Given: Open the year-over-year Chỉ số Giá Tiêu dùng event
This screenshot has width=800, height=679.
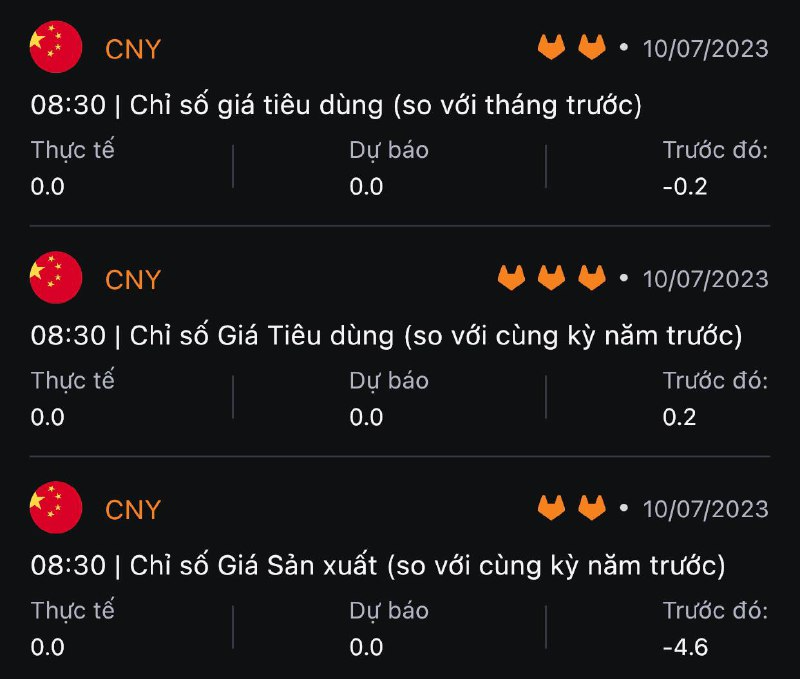Looking at the screenshot, I should click(386, 336).
